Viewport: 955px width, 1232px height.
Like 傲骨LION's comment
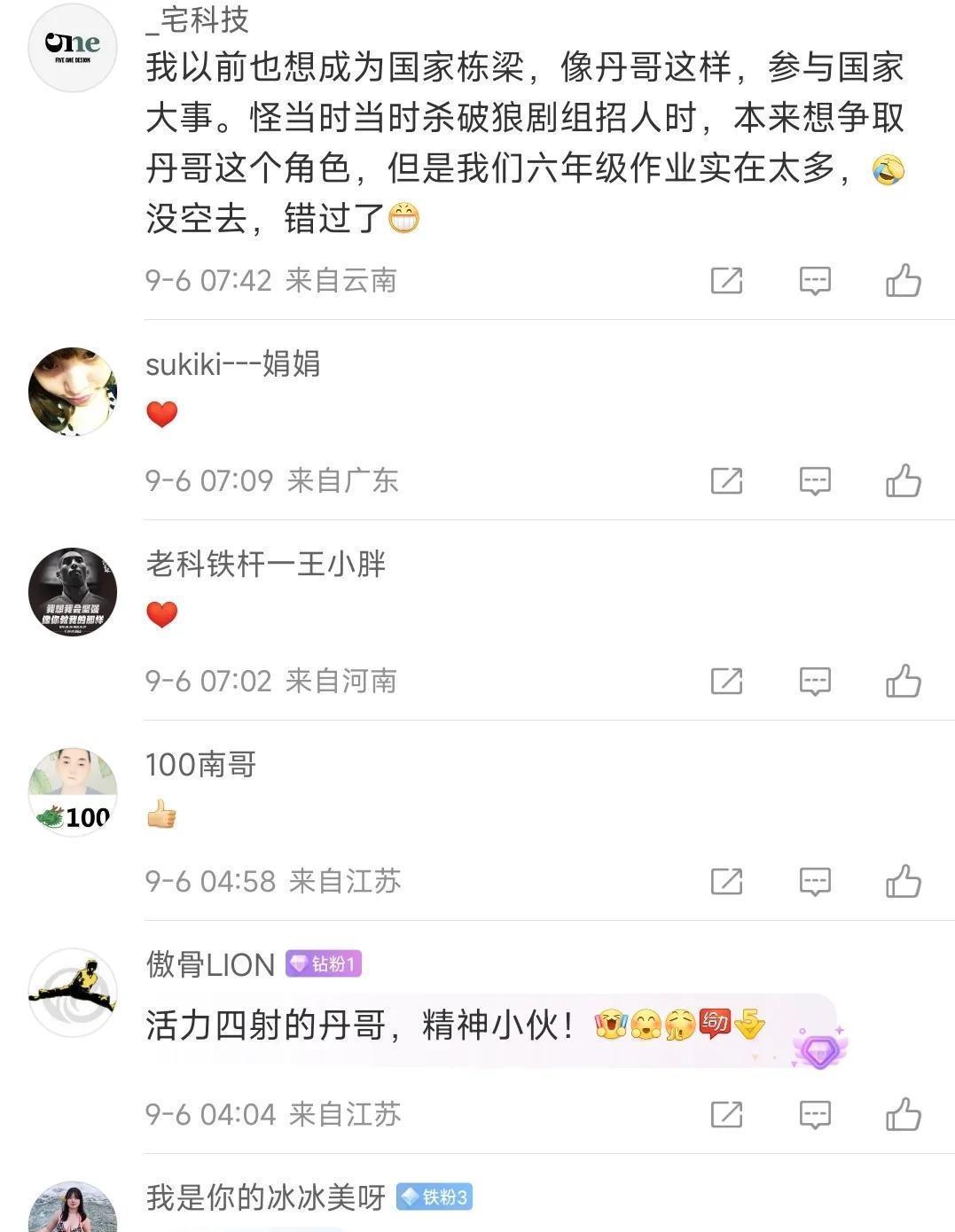[x=903, y=1115]
